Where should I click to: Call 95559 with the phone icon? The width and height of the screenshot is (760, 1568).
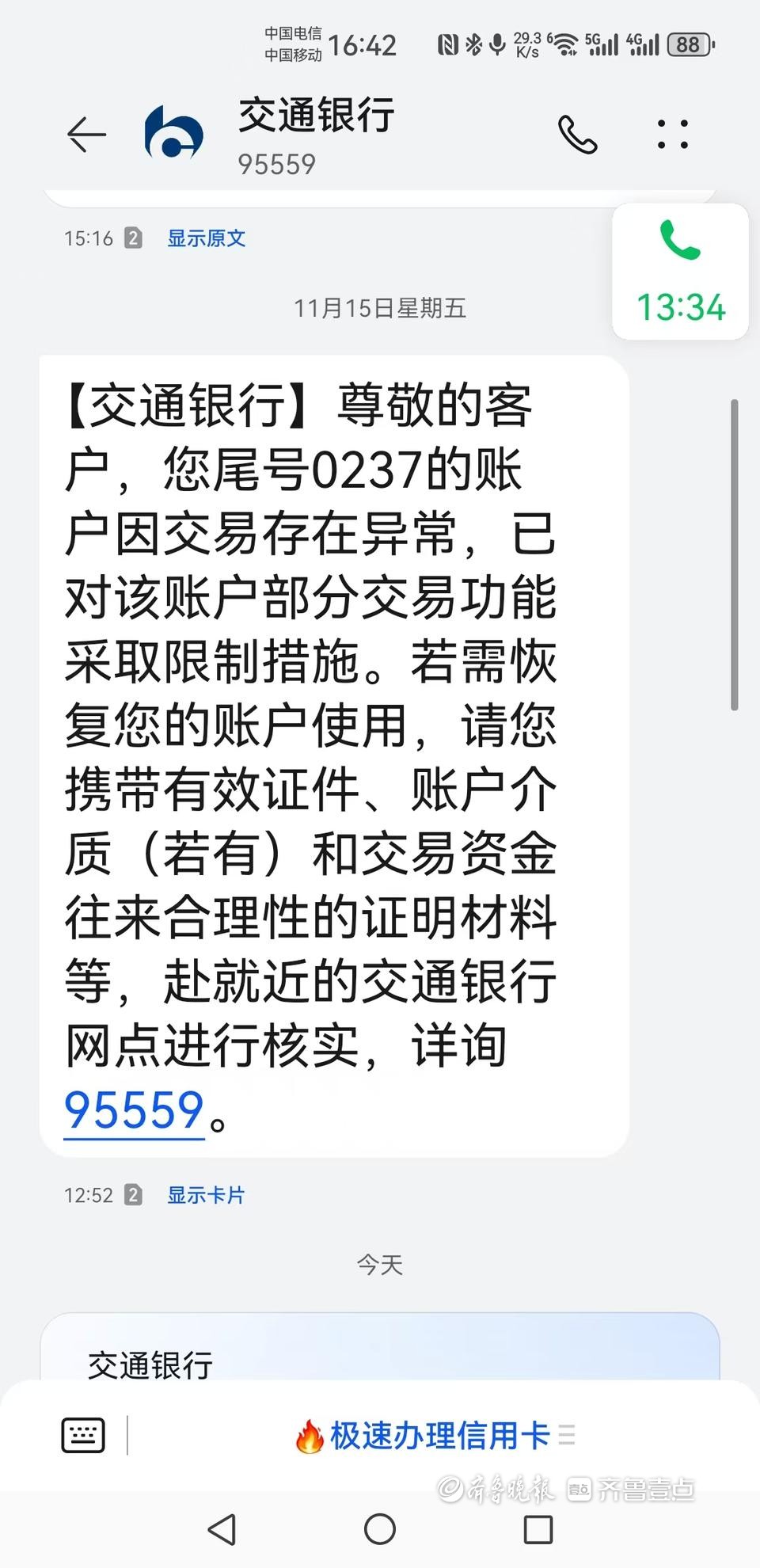pos(578,135)
